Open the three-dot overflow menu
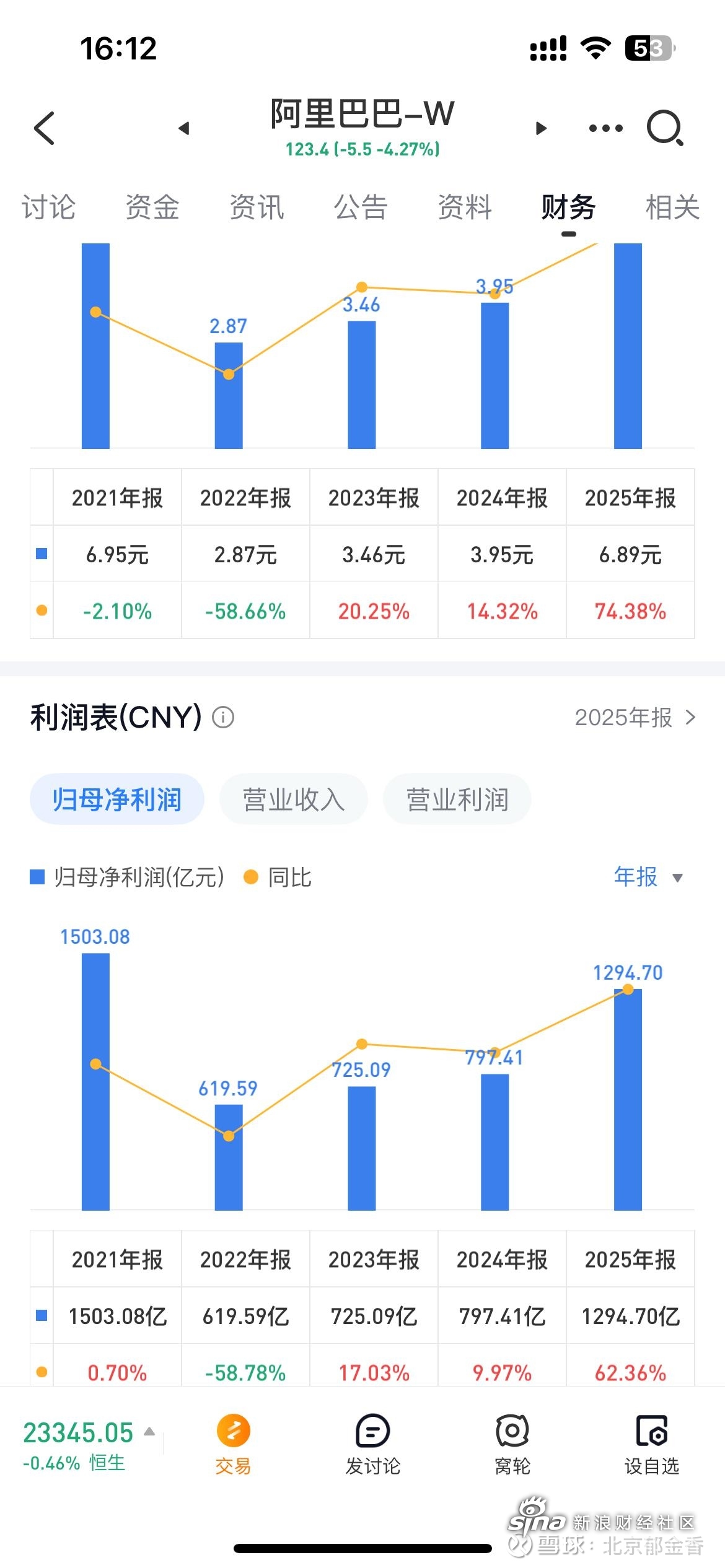 605,128
